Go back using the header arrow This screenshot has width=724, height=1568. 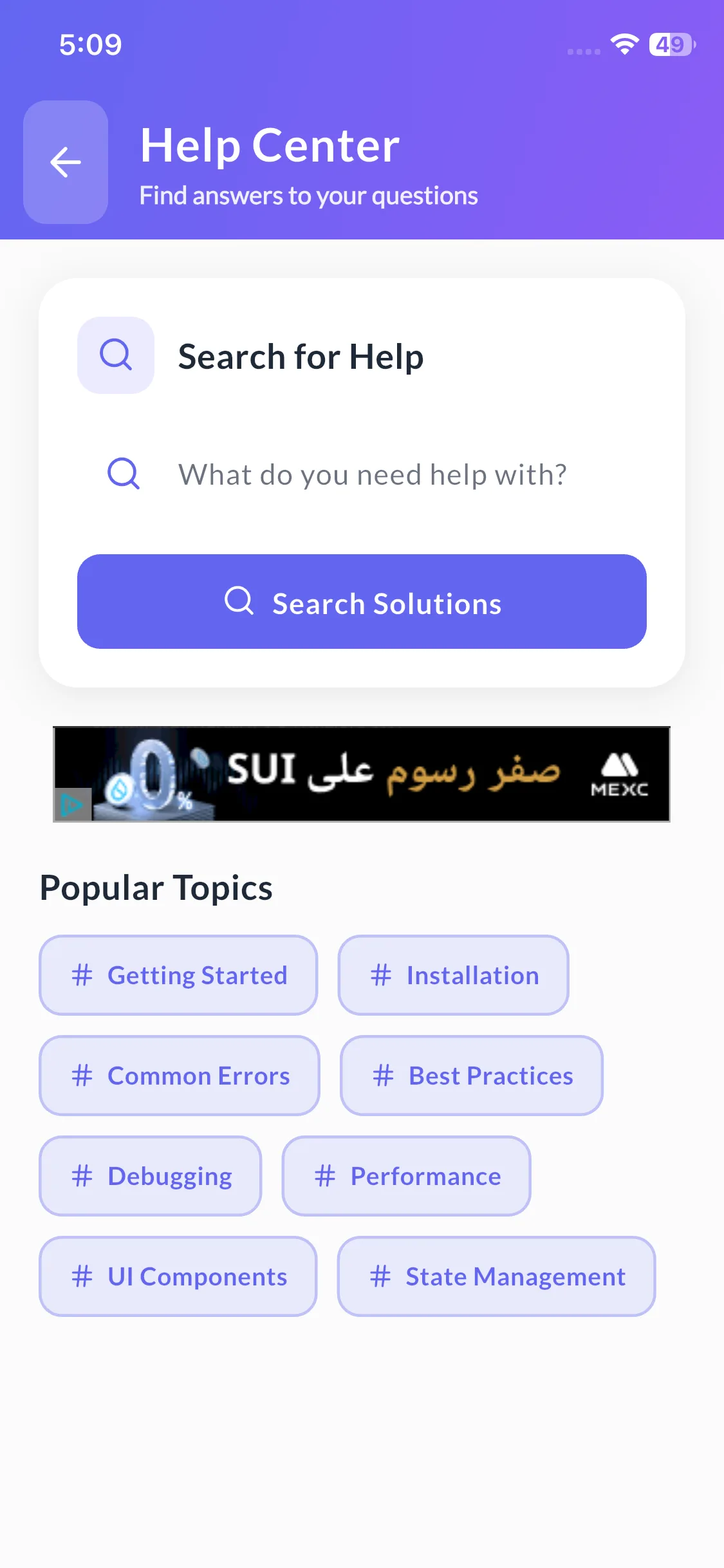(x=66, y=162)
